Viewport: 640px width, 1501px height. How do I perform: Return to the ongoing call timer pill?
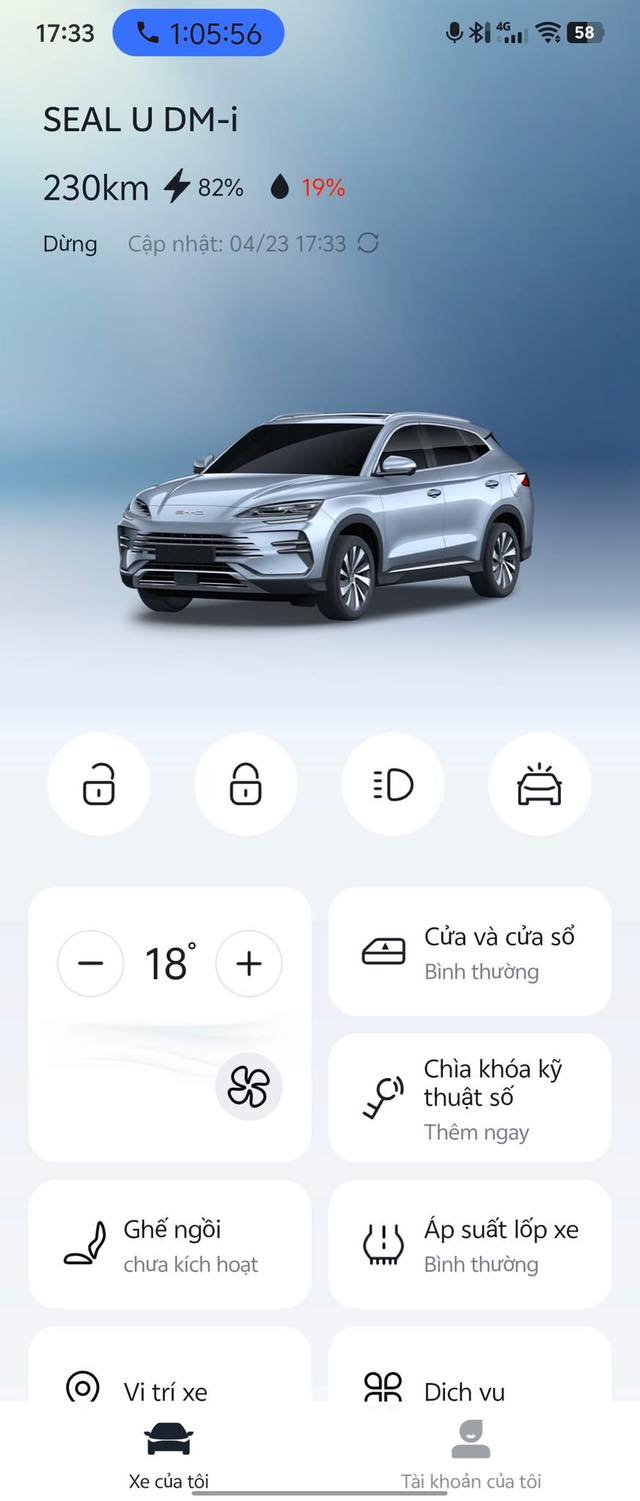coord(198,33)
